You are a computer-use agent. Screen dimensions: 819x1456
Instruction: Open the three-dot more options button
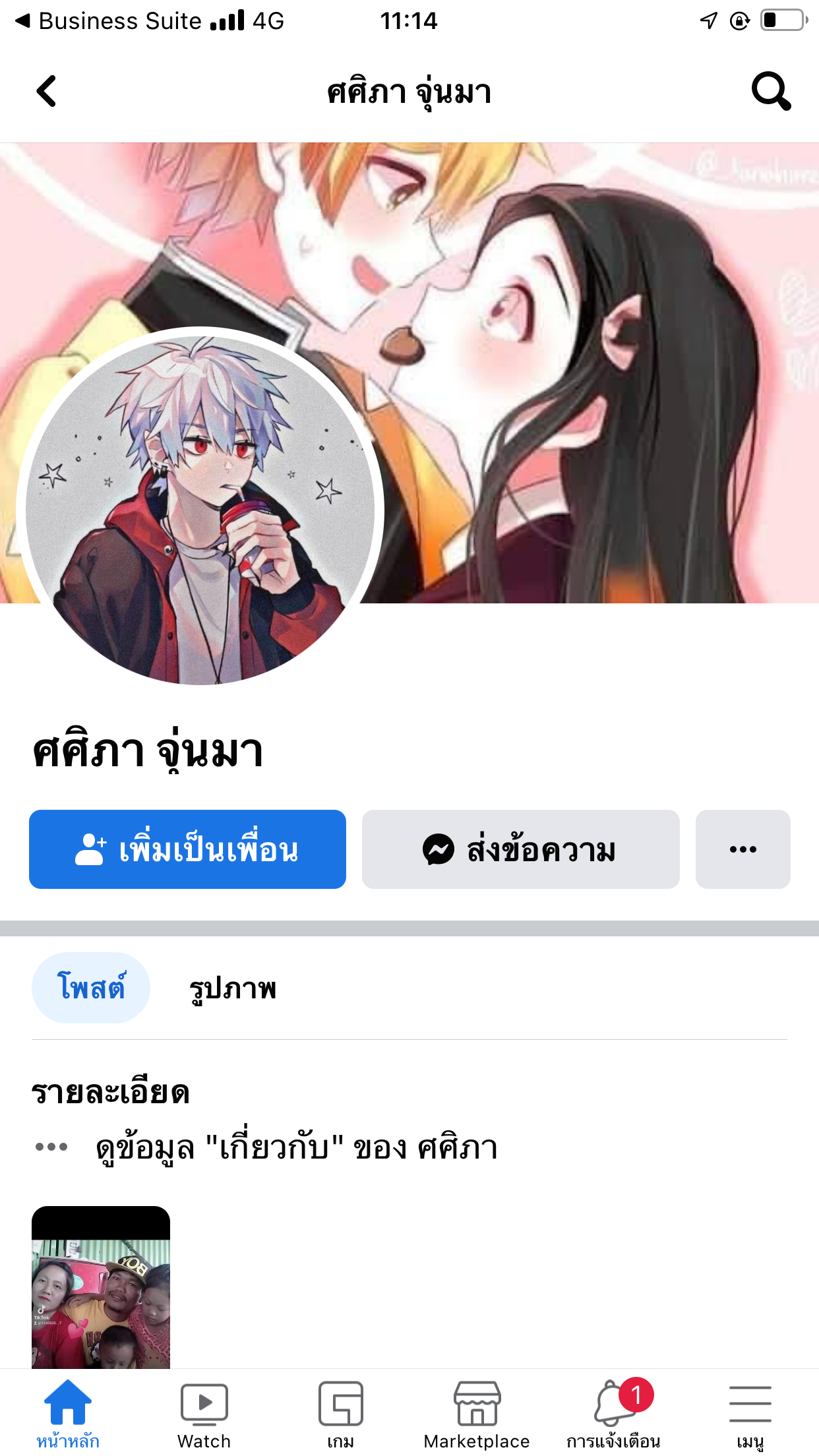click(743, 849)
